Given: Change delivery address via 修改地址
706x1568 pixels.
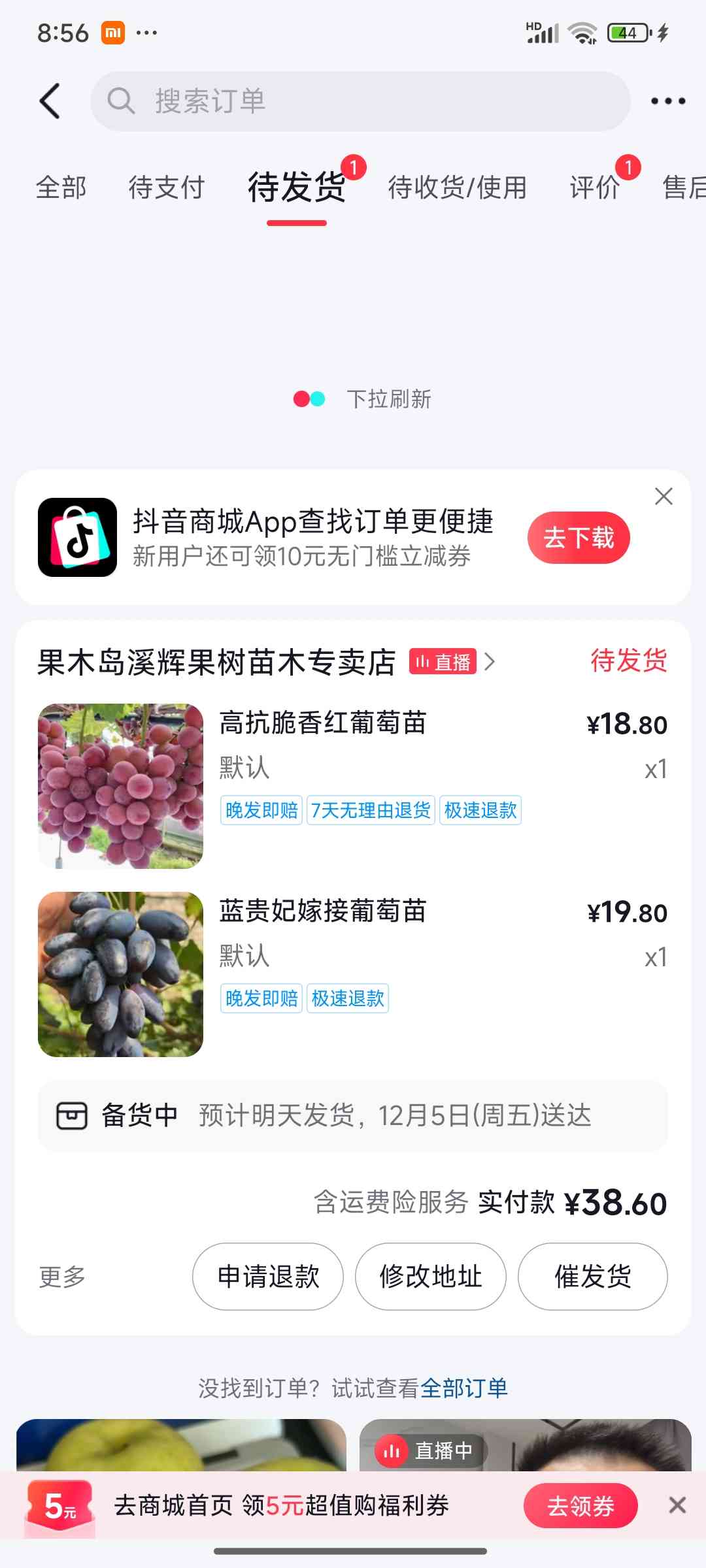Looking at the screenshot, I should [430, 1276].
